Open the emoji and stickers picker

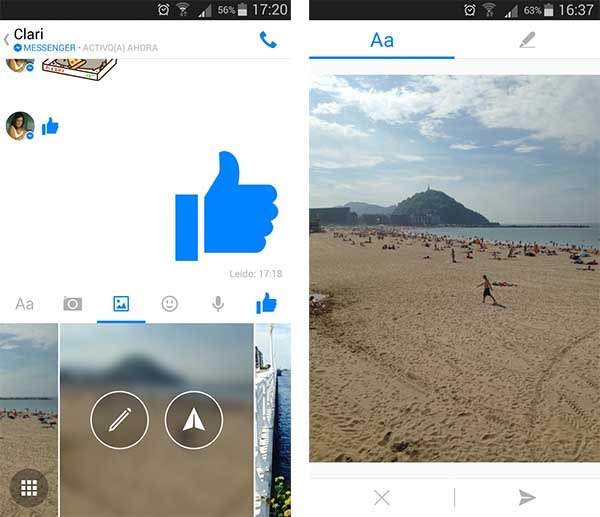click(x=169, y=304)
